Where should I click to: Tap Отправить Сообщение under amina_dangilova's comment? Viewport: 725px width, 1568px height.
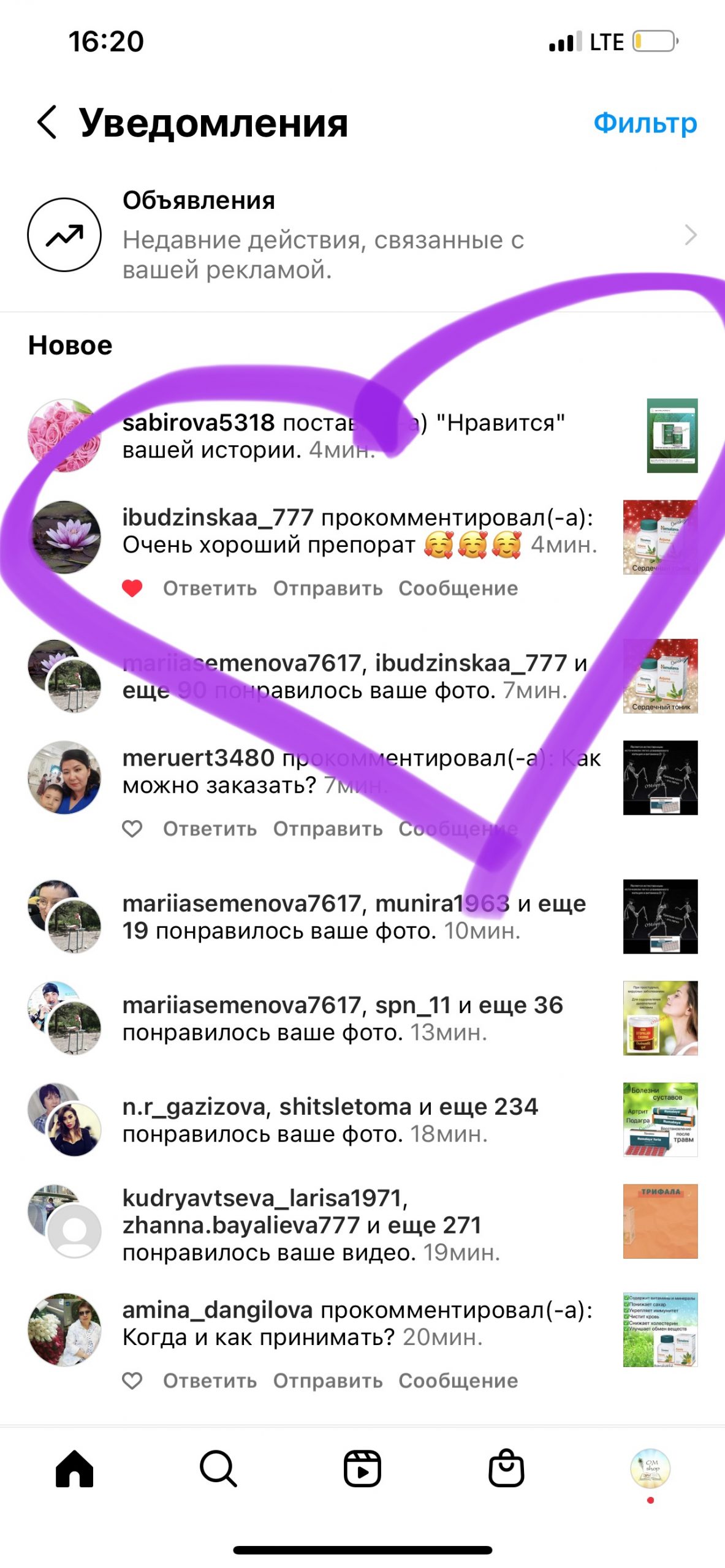(395, 1381)
